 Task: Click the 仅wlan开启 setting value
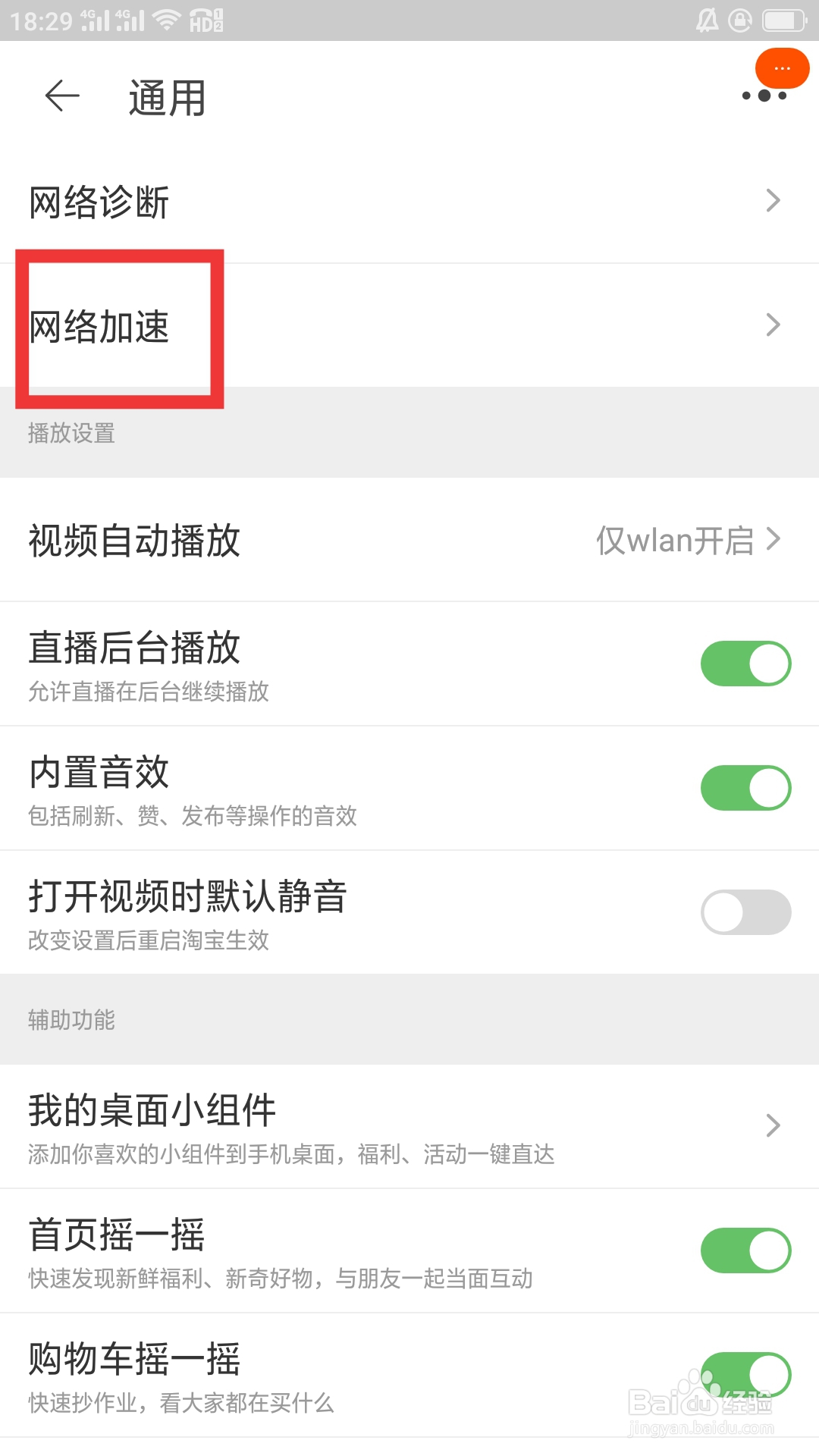coord(679,540)
